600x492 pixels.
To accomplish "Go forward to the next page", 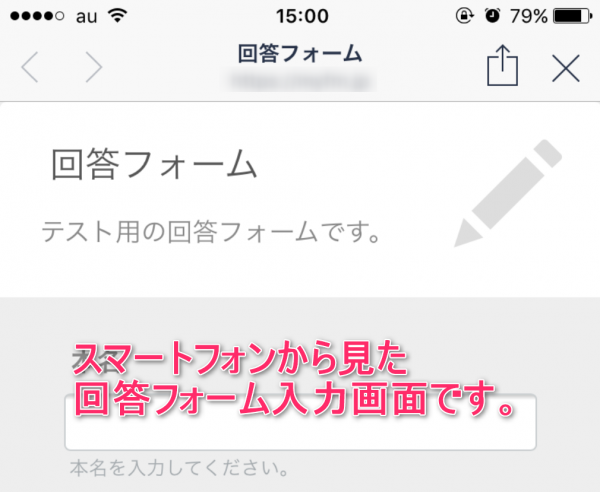I will [x=94, y=67].
